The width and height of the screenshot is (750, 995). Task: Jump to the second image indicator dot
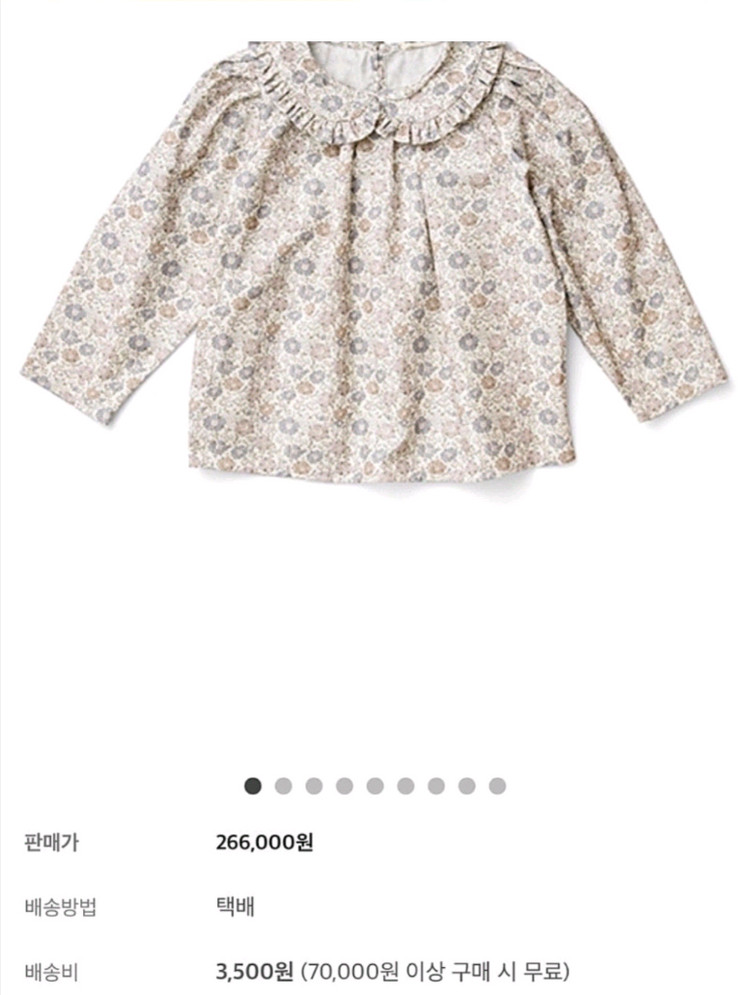283,786
